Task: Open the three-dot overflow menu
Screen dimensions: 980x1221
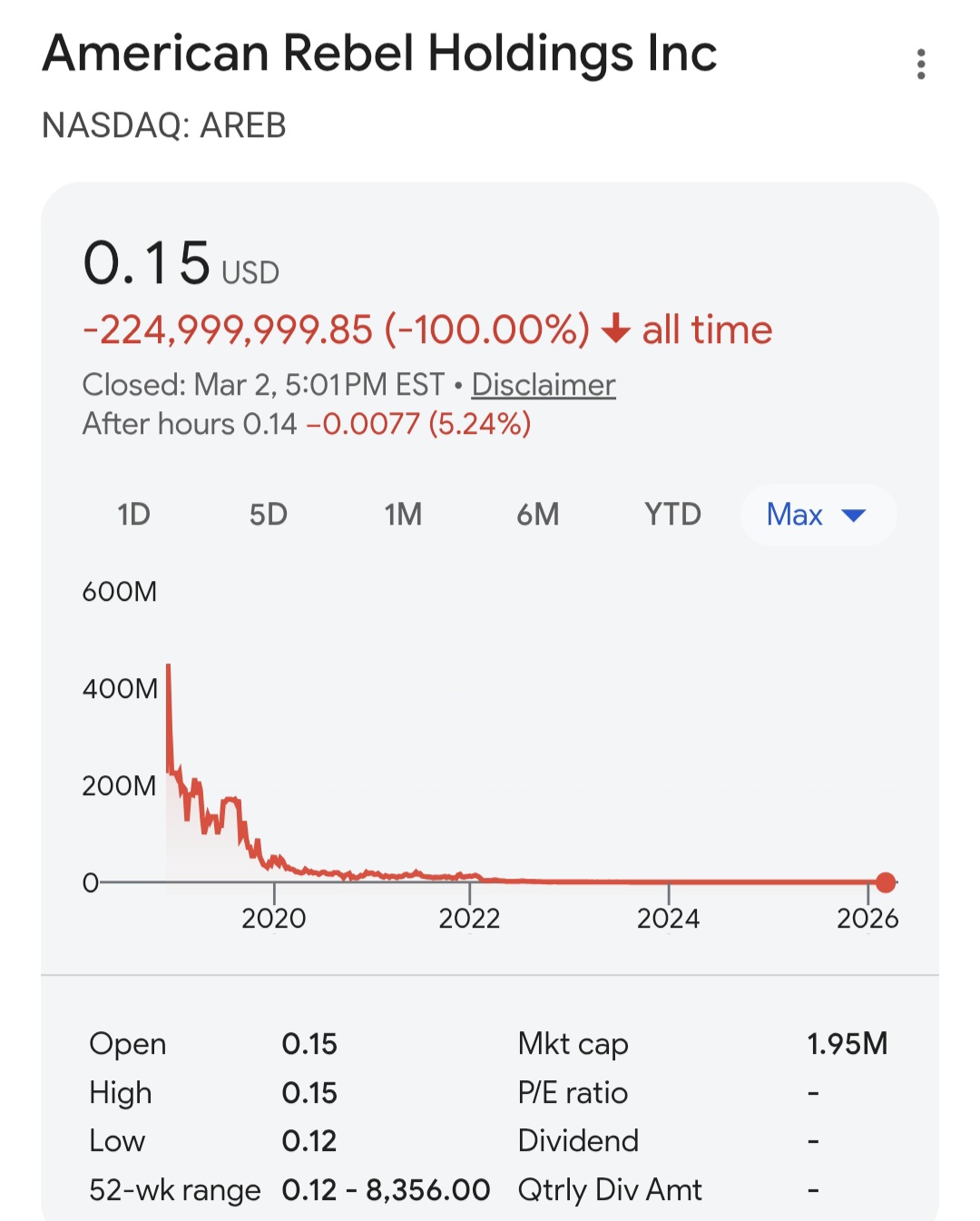Action: (921, 64)
